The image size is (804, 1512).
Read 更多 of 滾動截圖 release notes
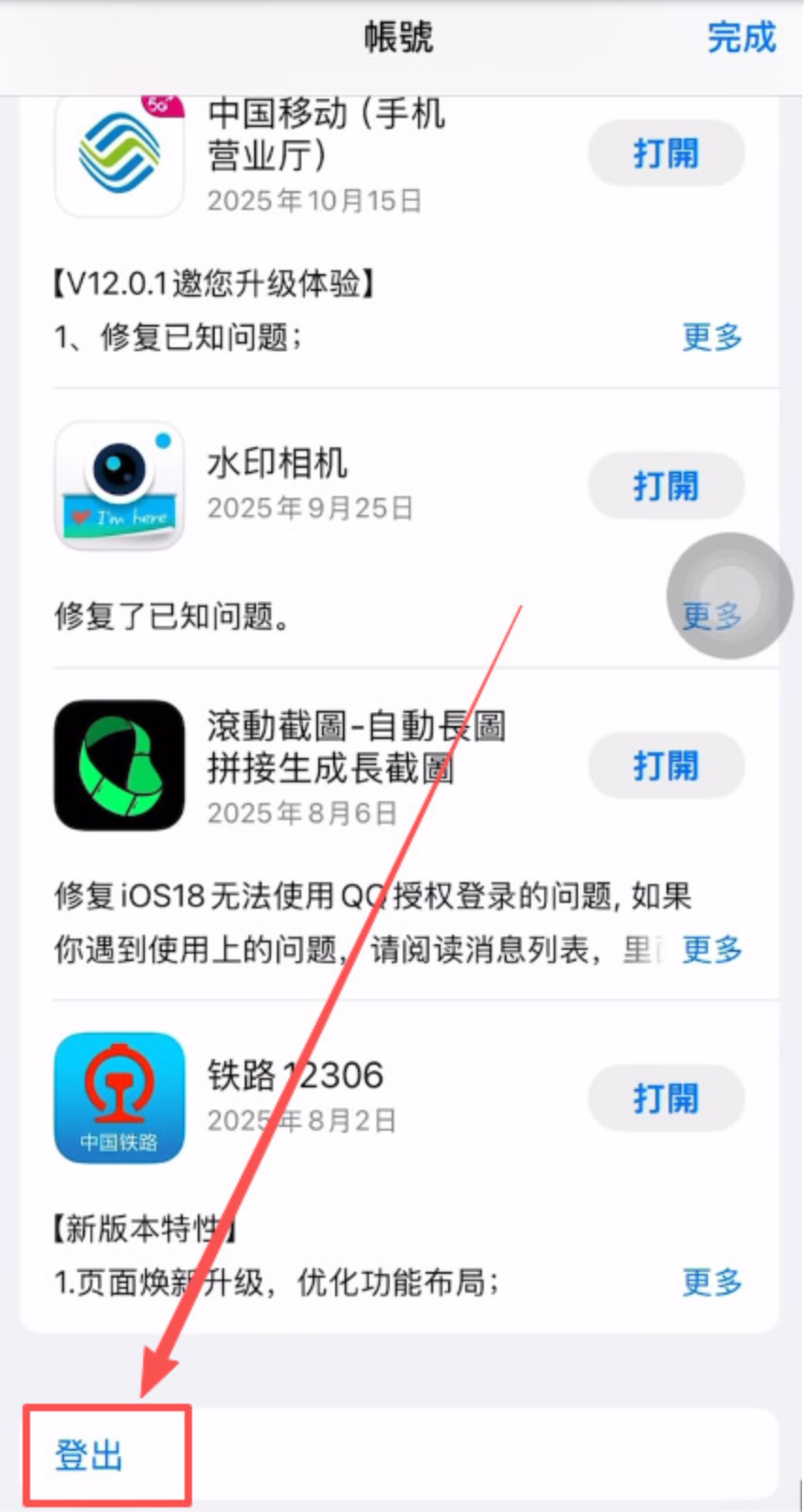pos(712,949)
